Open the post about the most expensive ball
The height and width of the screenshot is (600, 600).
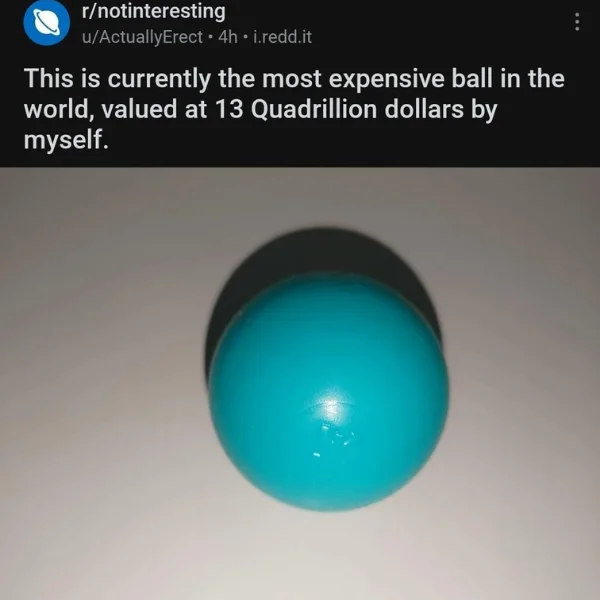[292, 109]
